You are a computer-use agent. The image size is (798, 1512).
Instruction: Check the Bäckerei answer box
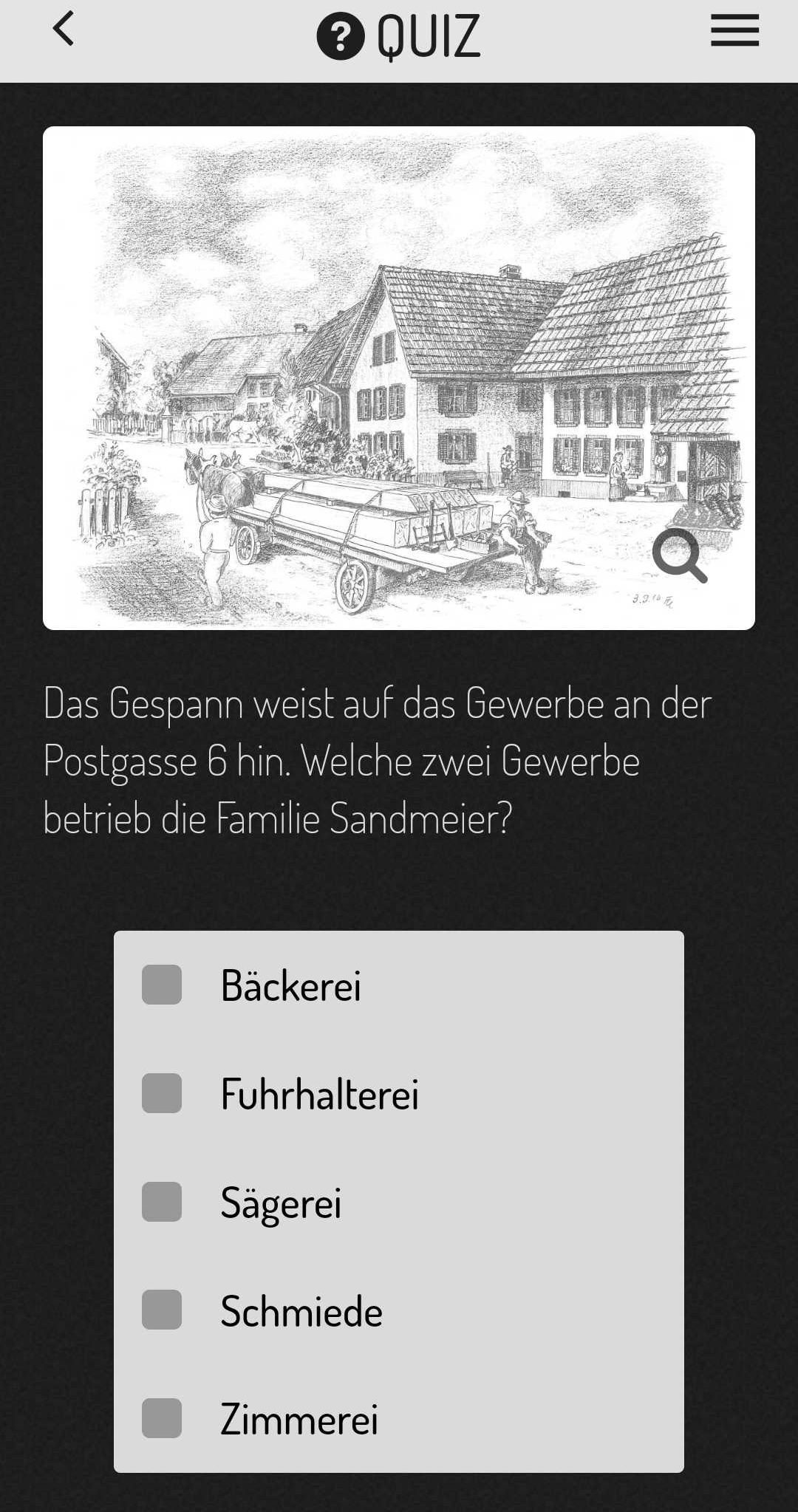pyautogui.click(x=162, y=985)
